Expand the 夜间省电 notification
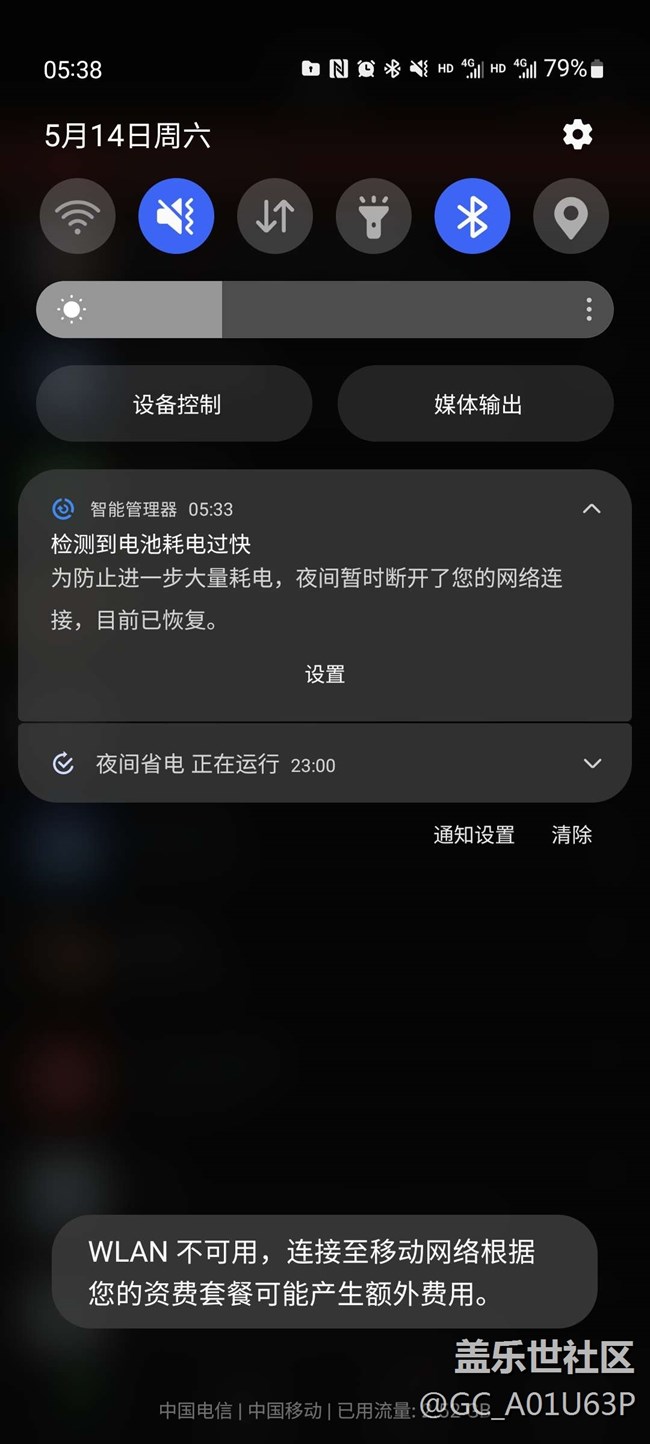 (592, 764)
